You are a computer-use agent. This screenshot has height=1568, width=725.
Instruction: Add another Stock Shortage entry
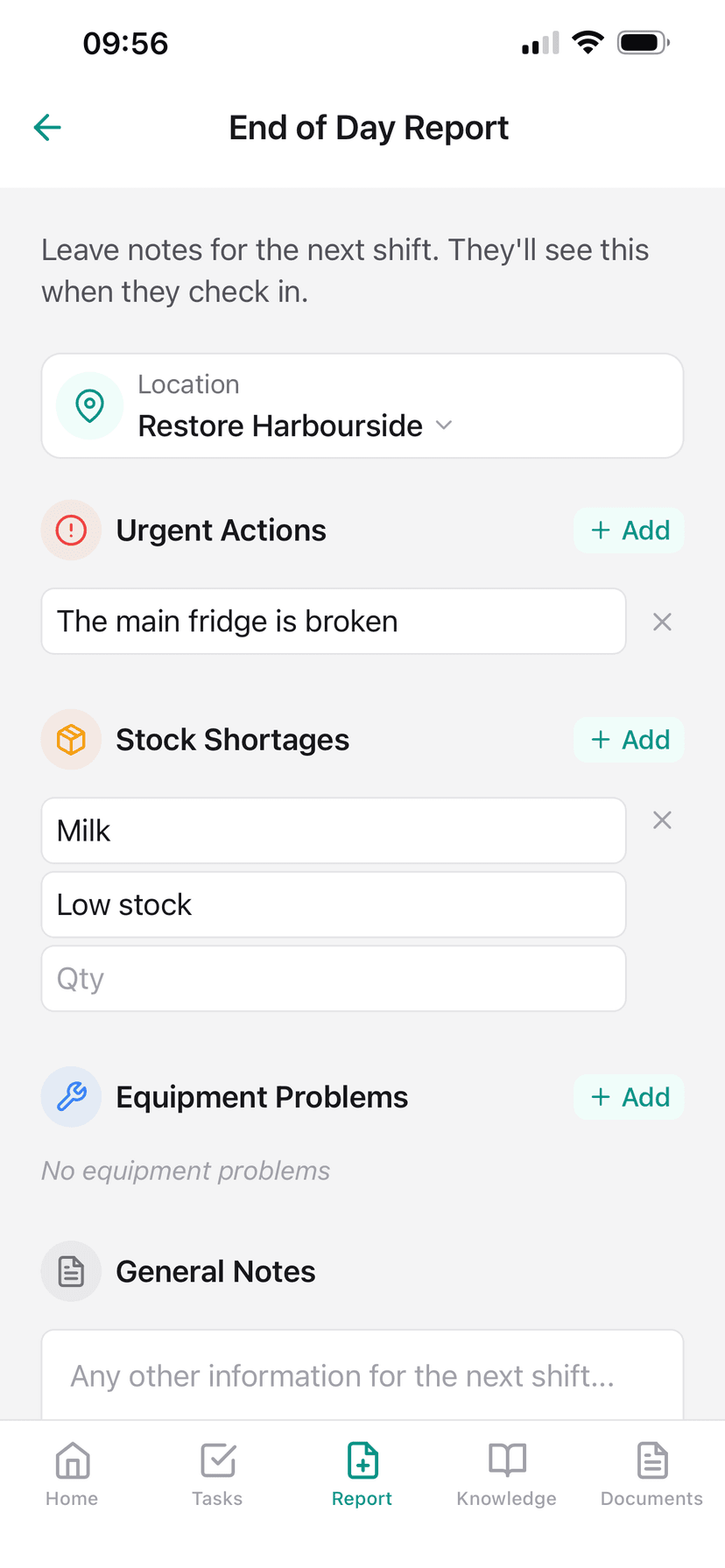629,739
